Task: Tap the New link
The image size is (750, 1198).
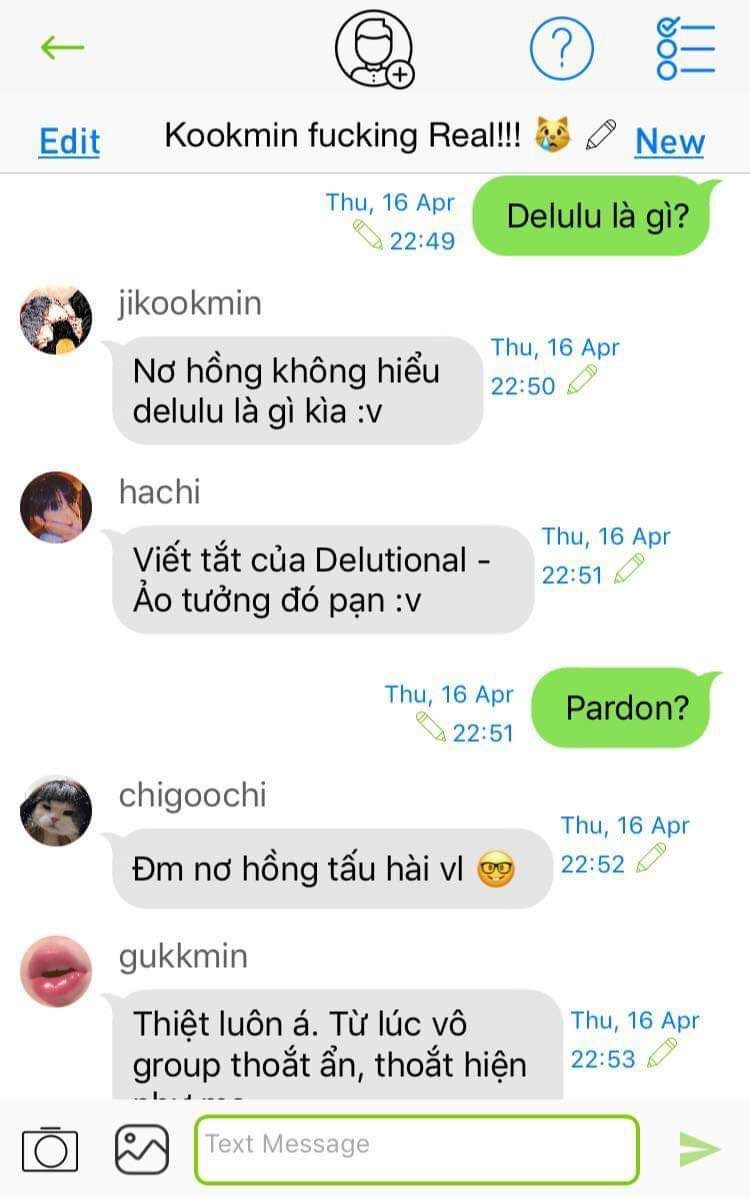Action: point(669,141)
